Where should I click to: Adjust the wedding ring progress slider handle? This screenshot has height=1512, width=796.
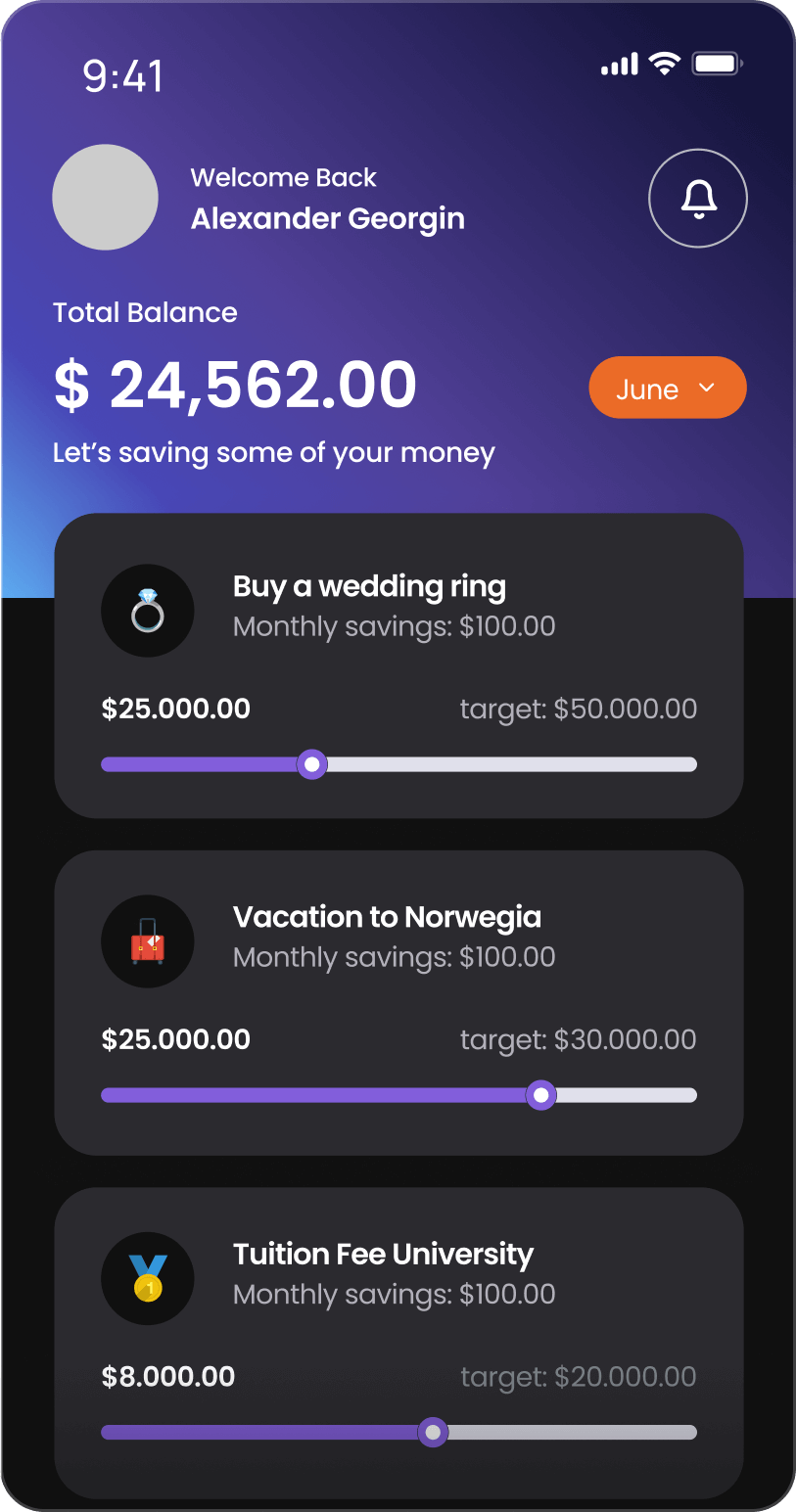[x=311, y=764]
